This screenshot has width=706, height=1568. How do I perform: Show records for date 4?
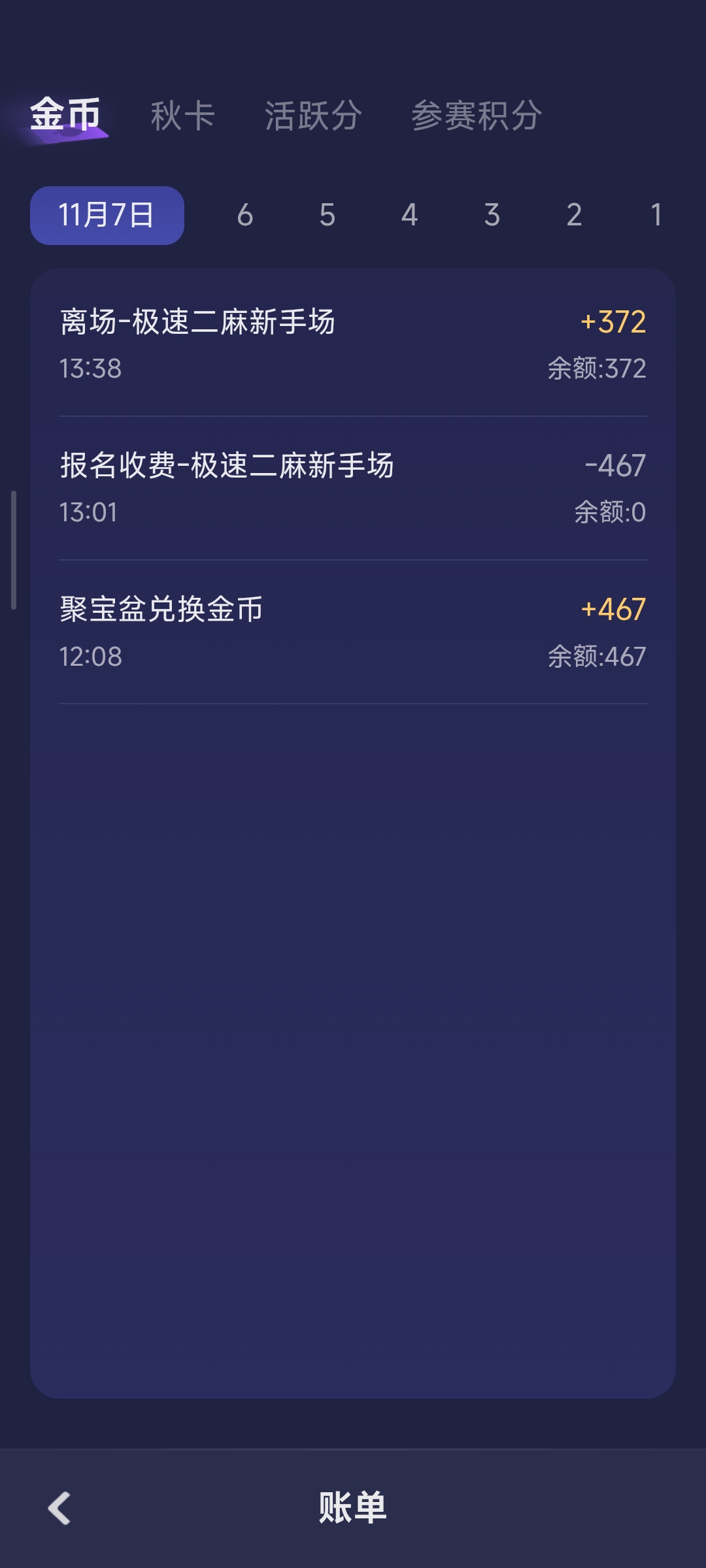pos(410,216)
